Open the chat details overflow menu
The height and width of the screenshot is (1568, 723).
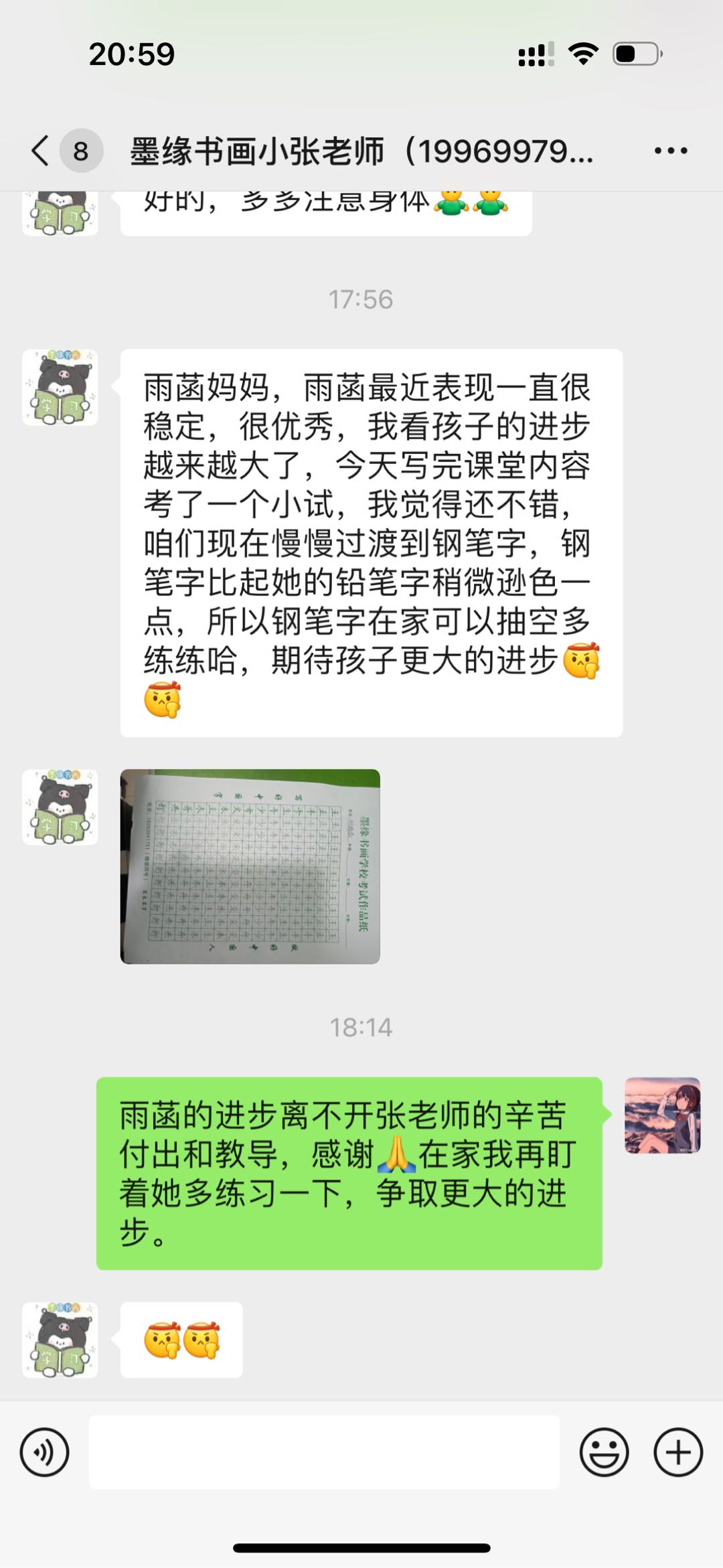[x=671, y=151]
